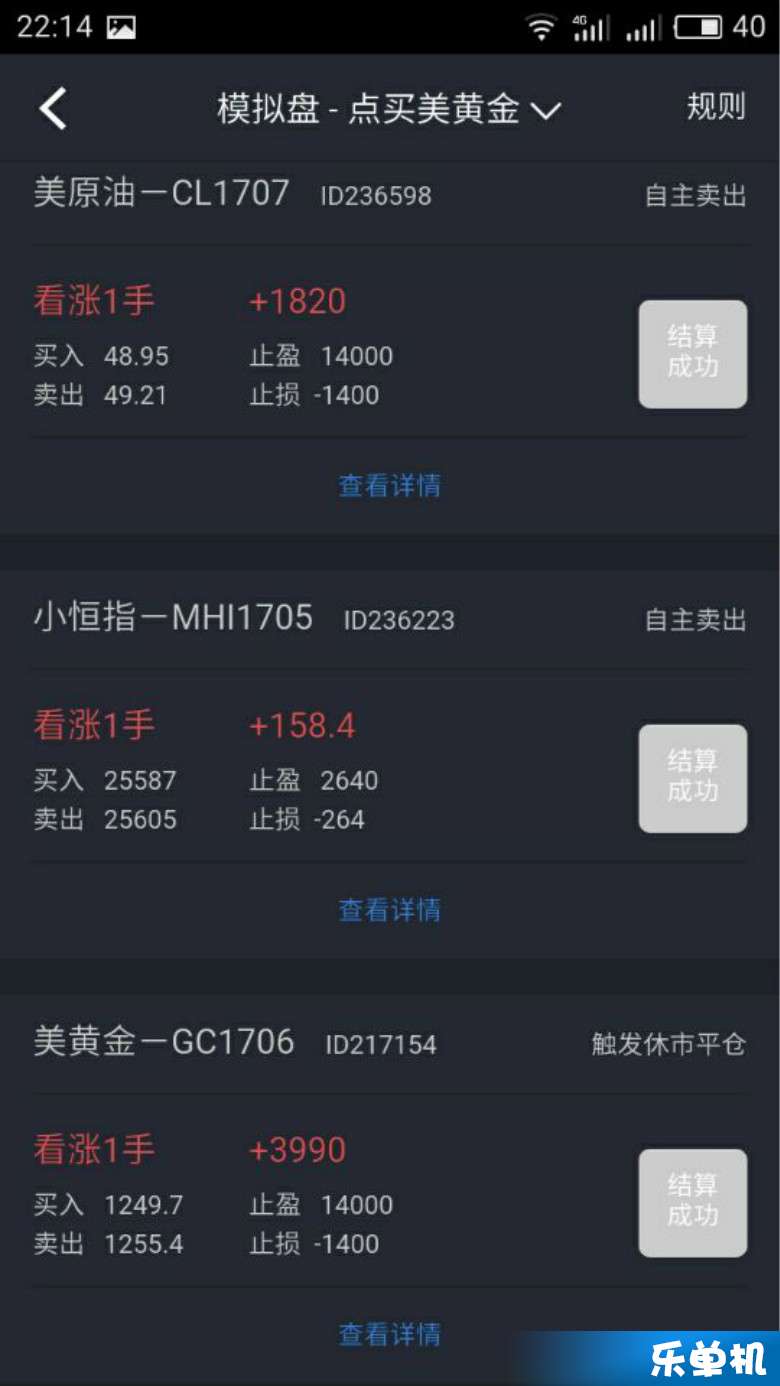780x1386 pixels.
Task: Tap 结算成功 button for 美黄金 GC1706
Action: (x=693, y=1203)
